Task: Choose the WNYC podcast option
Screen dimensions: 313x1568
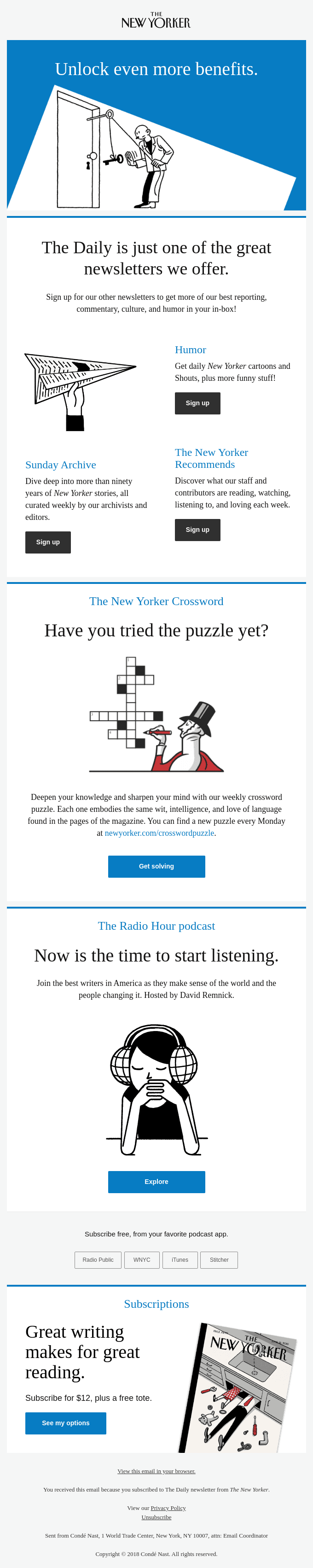Action: pos(142,1259)
